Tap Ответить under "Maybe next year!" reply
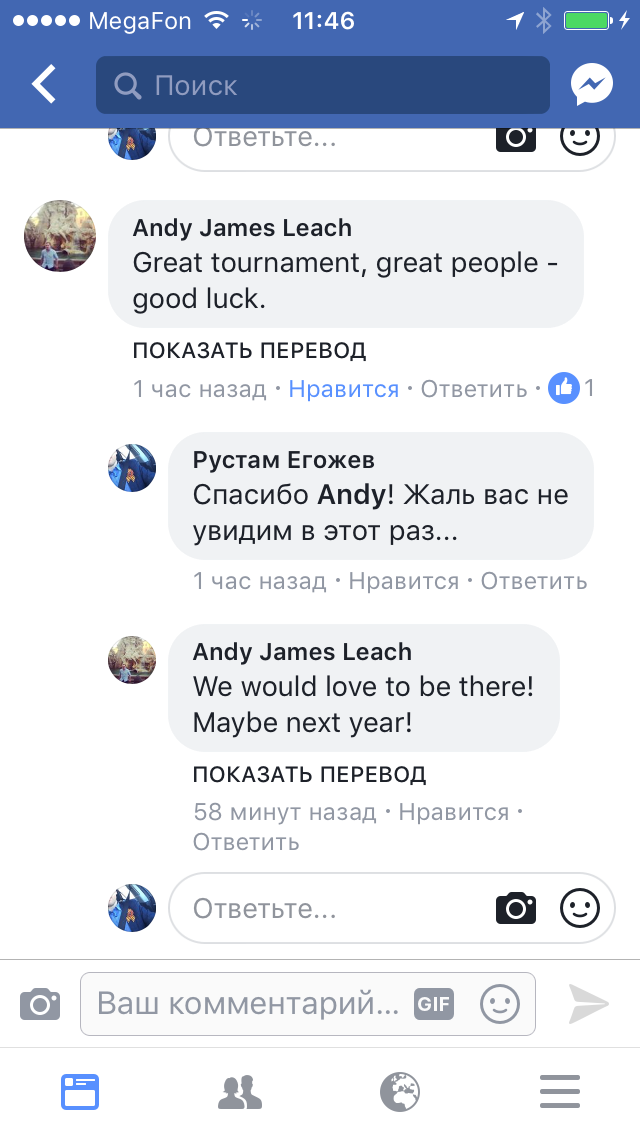This screenshot has width=640, height=1136. [x=246, y=842]
